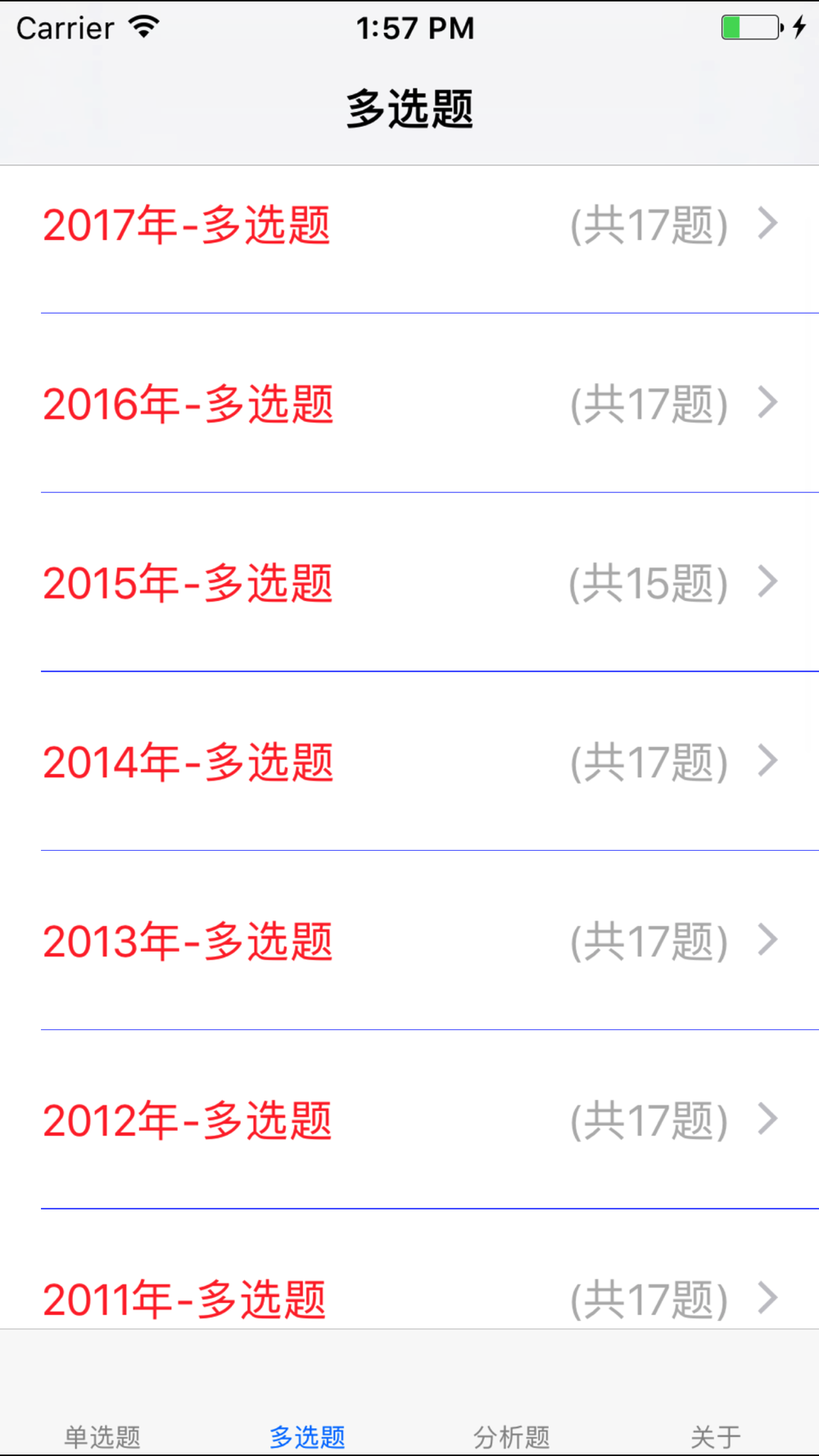Tap the 2011年-多选题 row
The width and height of the screenshot is (819, 1456).
[409, 1269]
